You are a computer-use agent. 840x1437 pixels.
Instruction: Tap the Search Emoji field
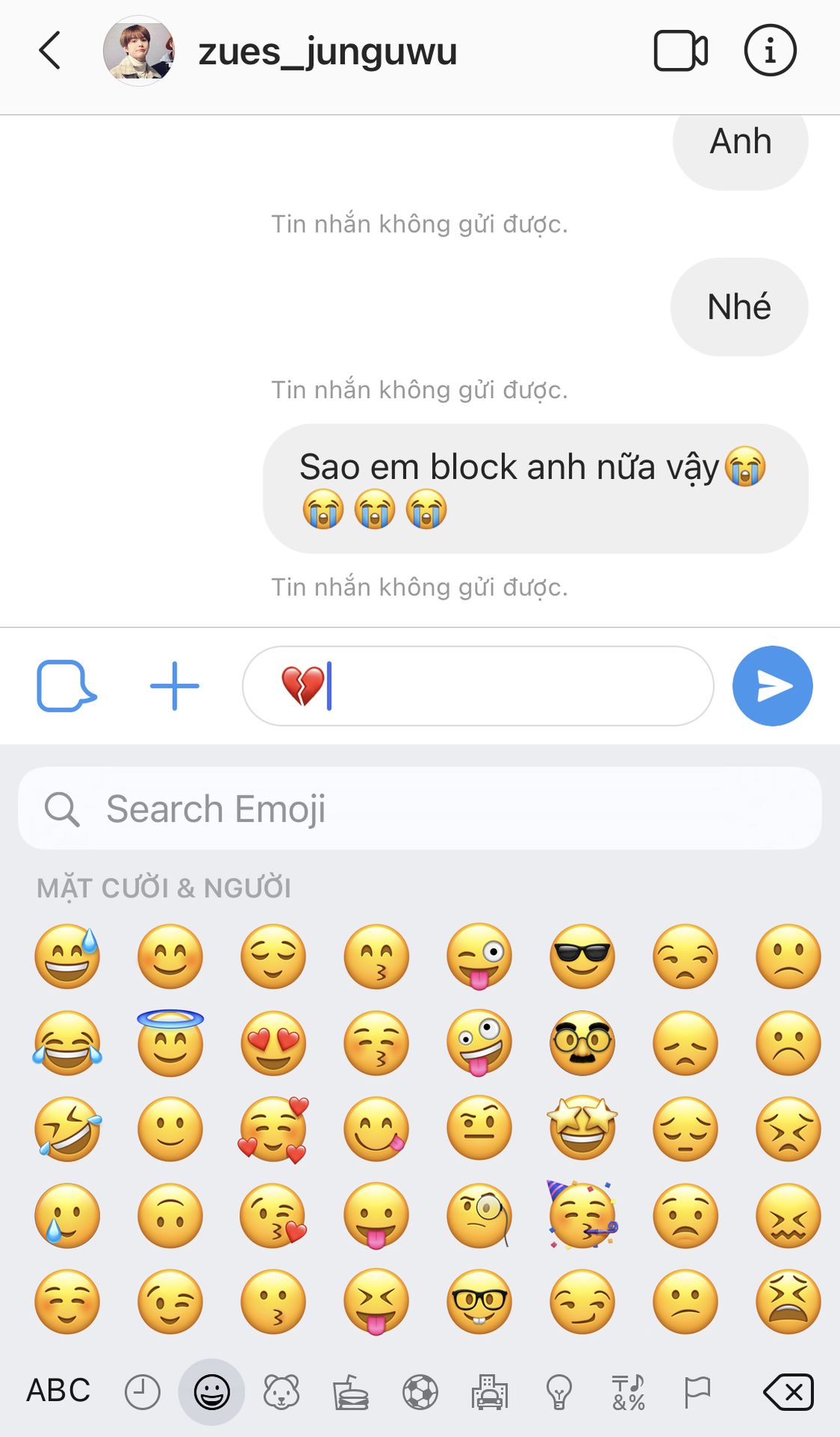(x=420, y=808)
